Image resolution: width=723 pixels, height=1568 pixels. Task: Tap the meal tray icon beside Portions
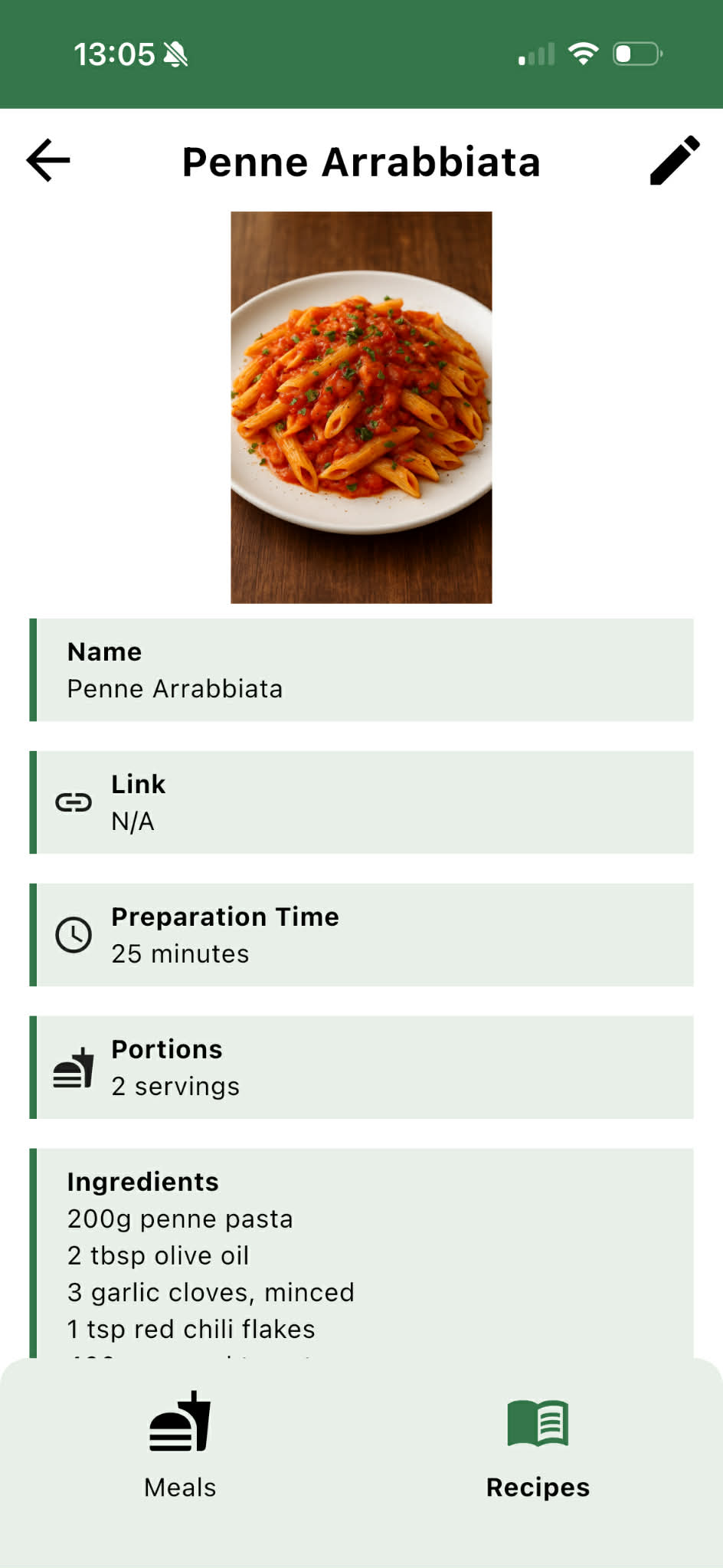coord(74,1066)
